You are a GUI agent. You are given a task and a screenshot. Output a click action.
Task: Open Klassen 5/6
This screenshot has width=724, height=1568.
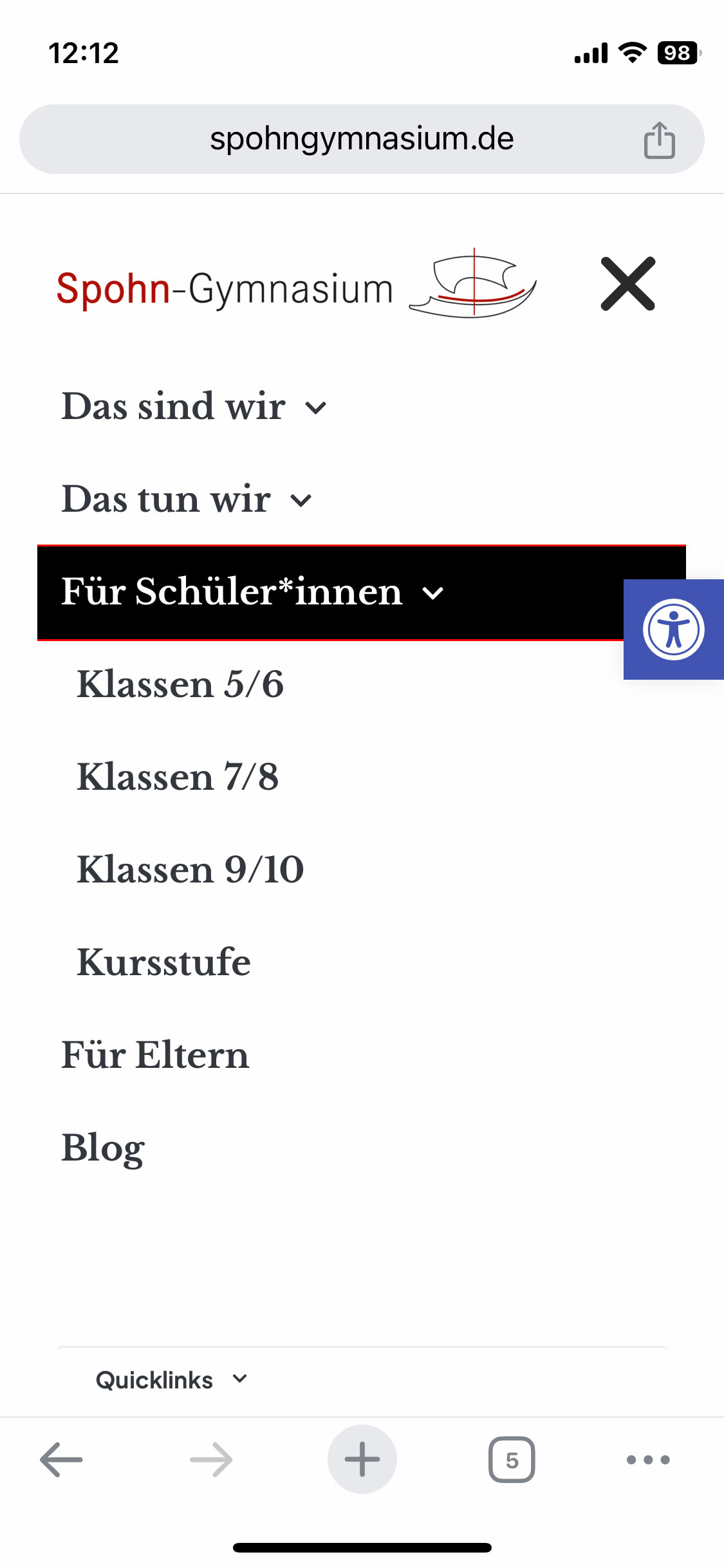tap(180, 684)
